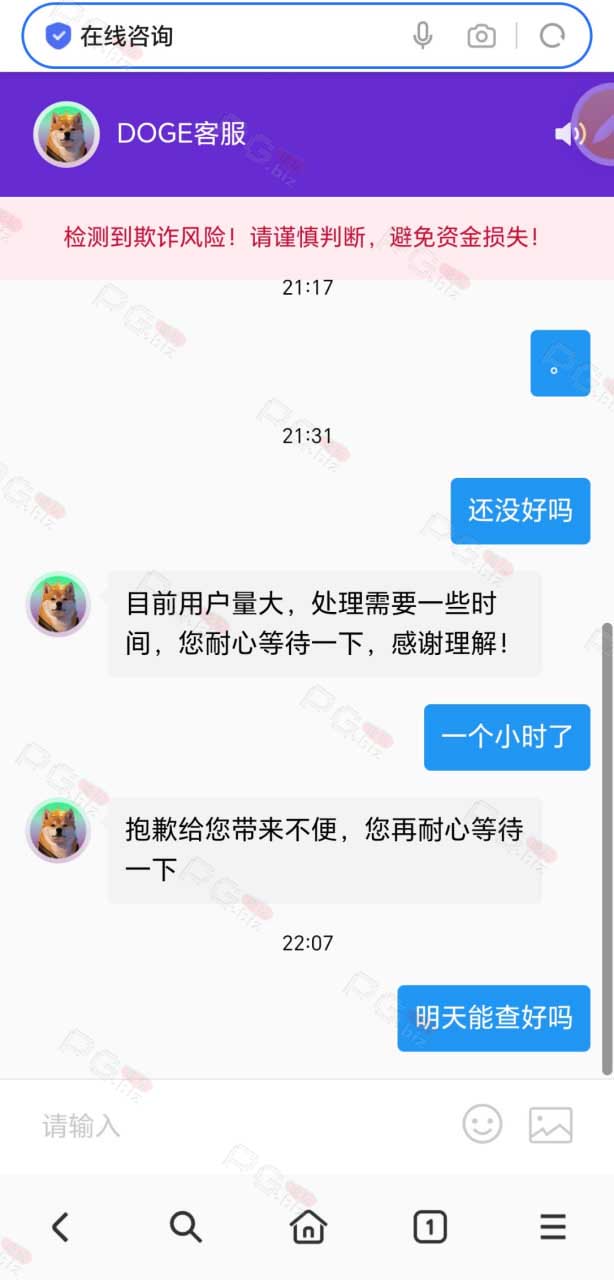This screenshot has width=614, height=1280.
Task: Tap the address bar showing 在线咨询
Action: click(x=307, y=36)
